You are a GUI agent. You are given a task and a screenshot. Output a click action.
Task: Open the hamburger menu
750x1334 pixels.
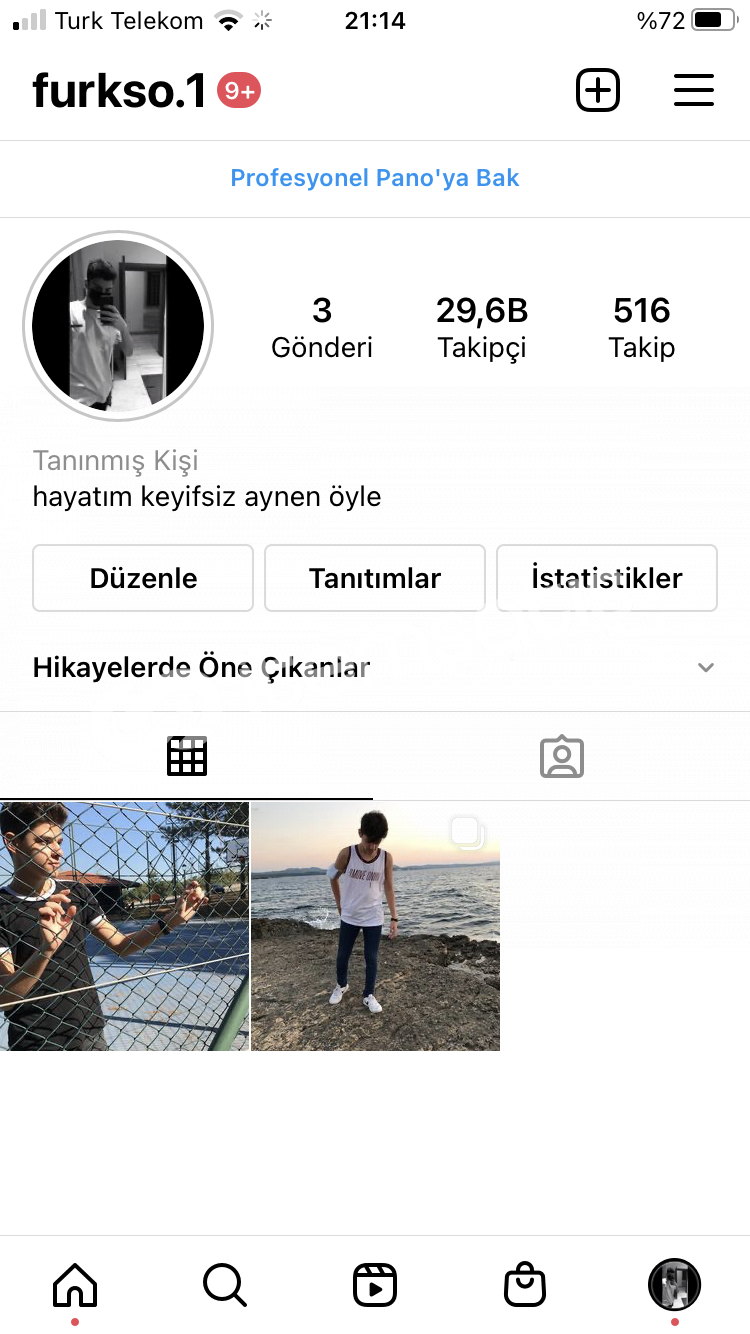click(693, 91)
